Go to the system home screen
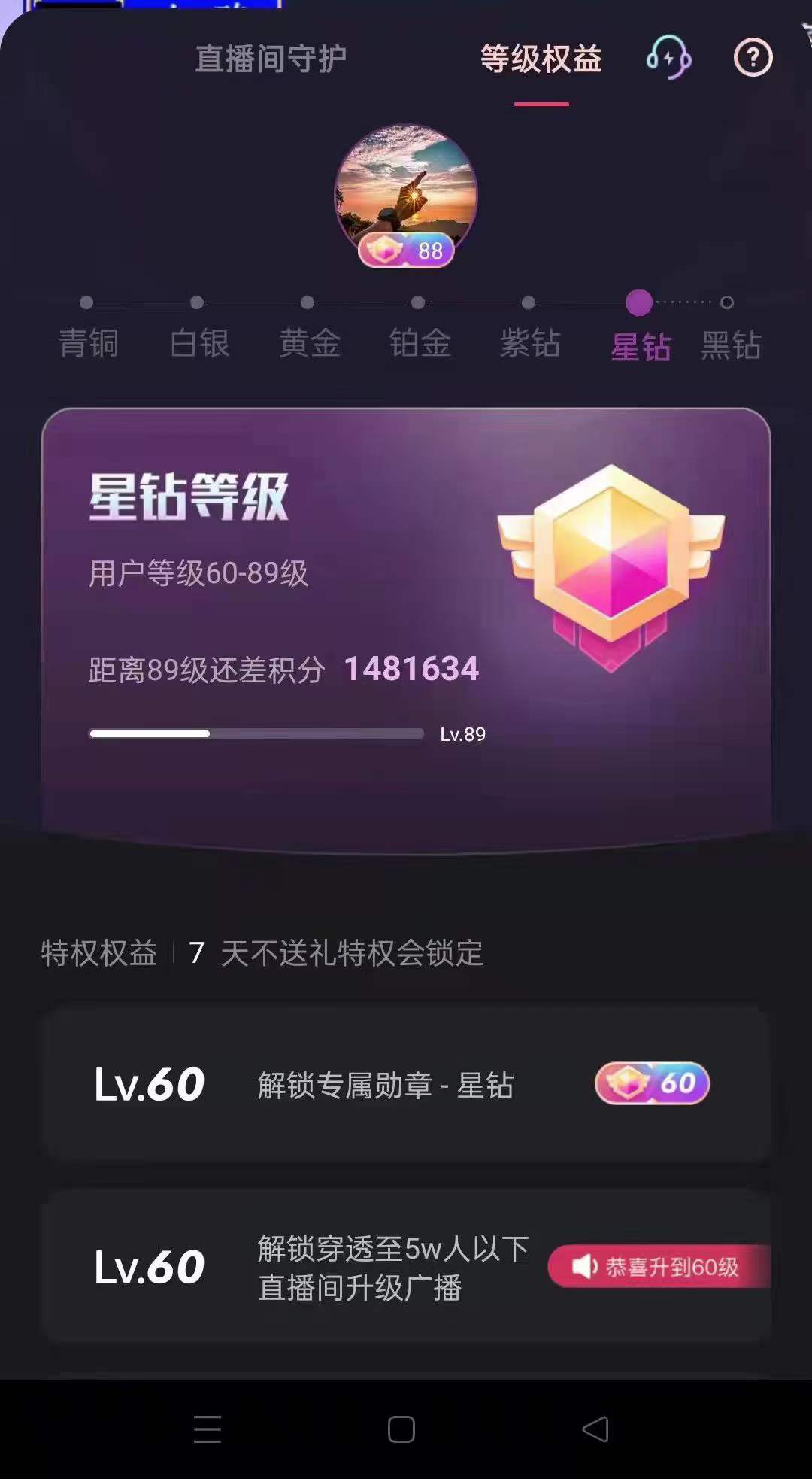 point(401,1429)
